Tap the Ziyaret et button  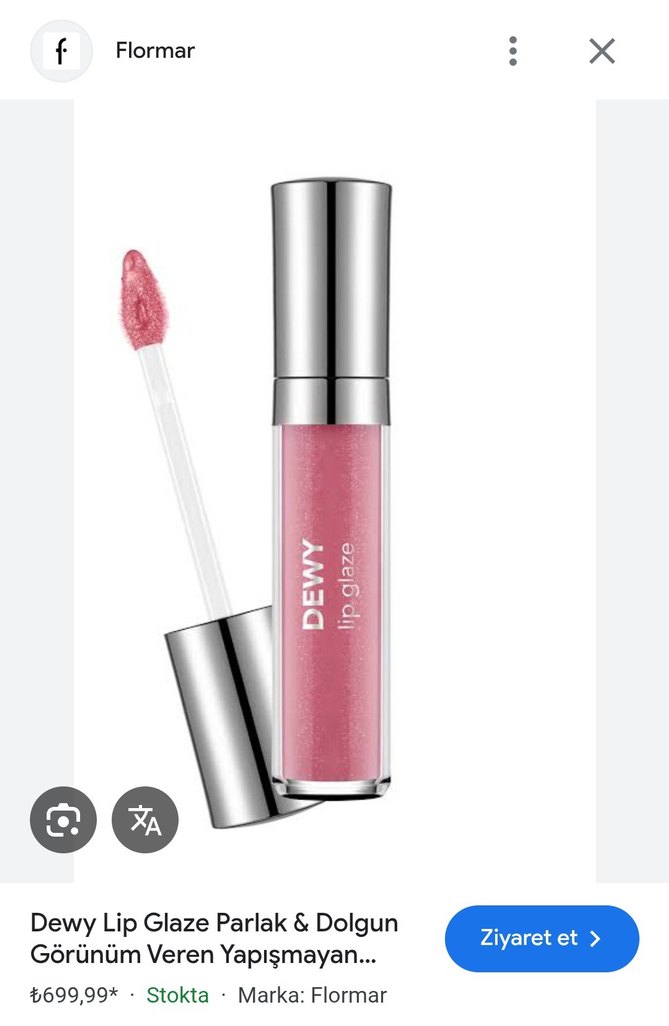click(541, 938)
